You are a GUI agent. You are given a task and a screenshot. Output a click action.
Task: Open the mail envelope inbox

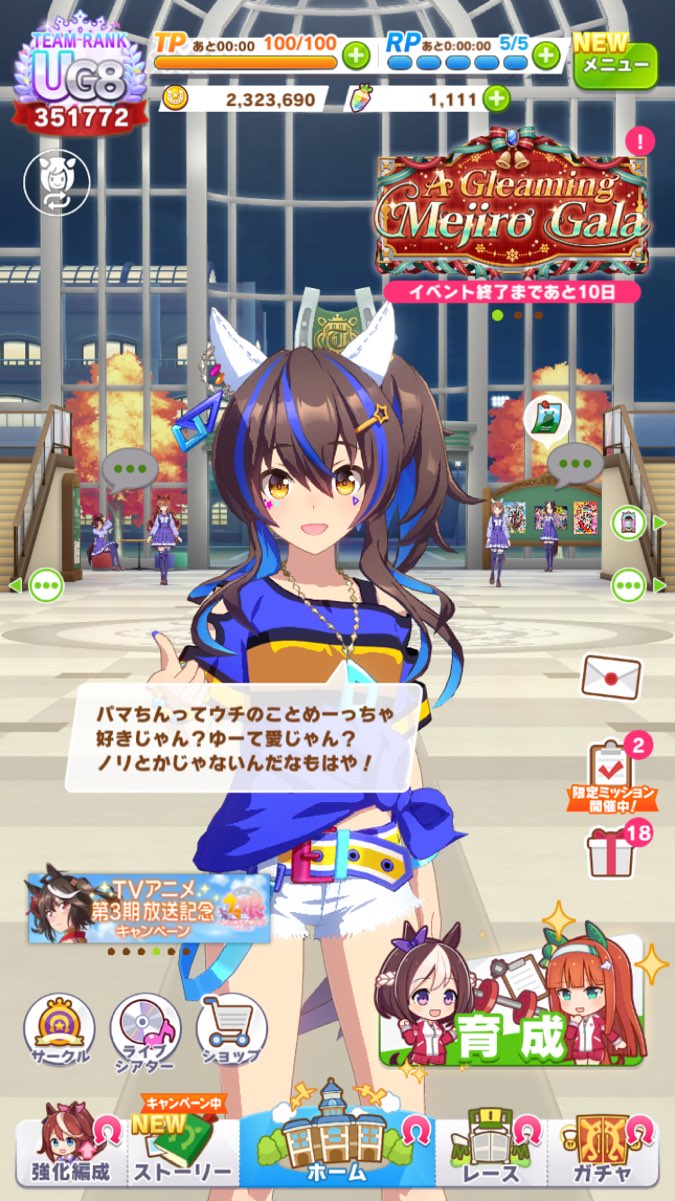(610, 678)
